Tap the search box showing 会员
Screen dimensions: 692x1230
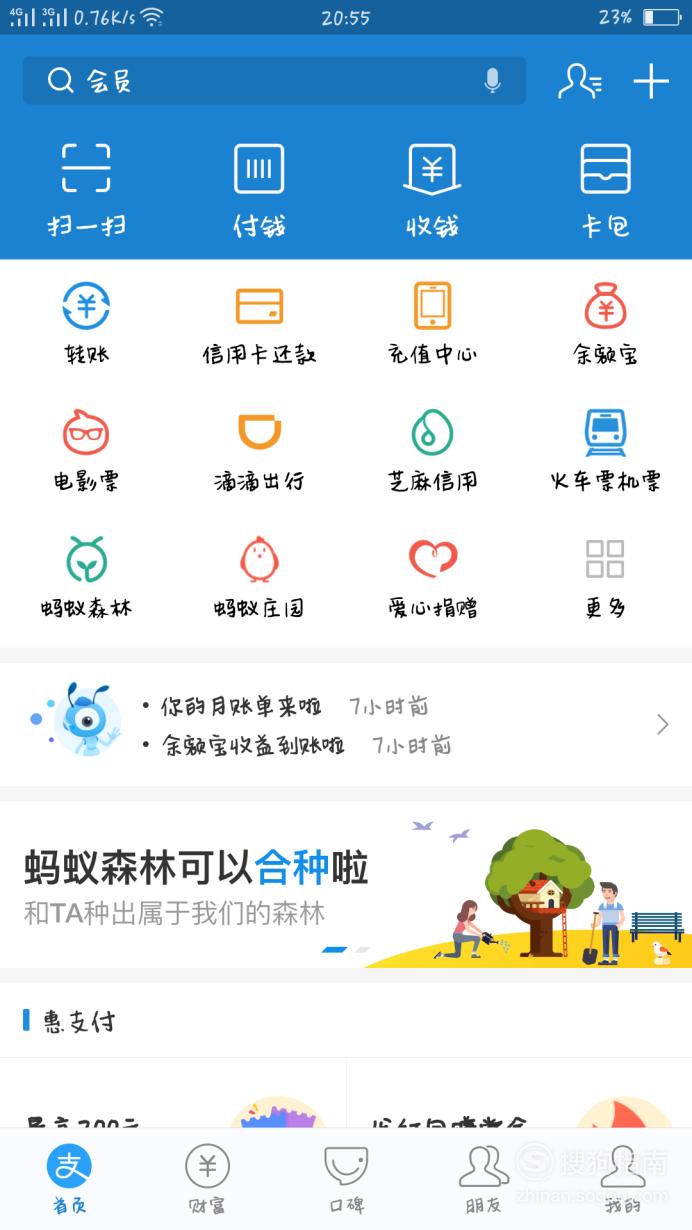click(274, 81)
